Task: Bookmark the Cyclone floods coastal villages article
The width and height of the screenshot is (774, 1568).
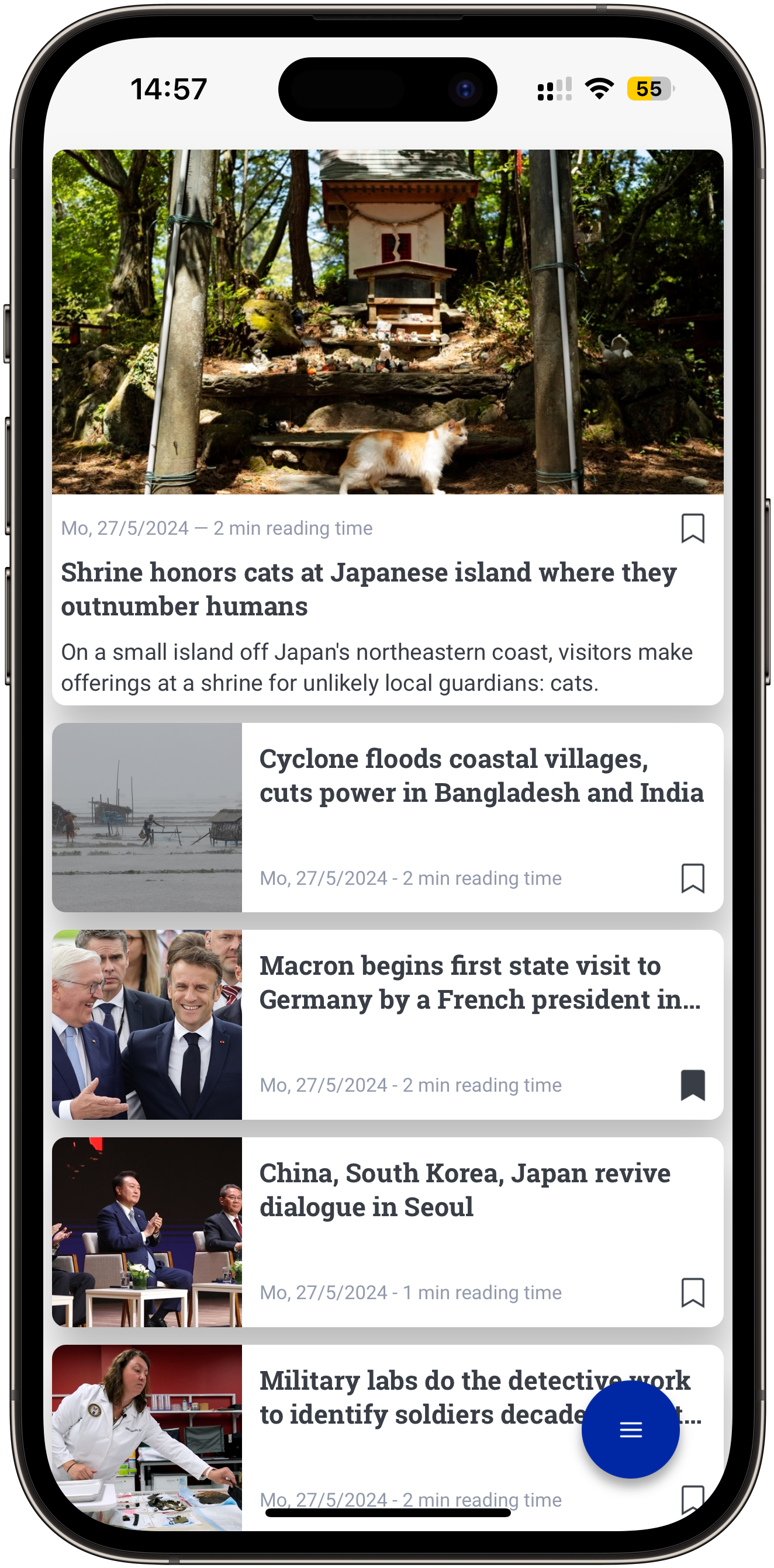Action: point(692,878)
